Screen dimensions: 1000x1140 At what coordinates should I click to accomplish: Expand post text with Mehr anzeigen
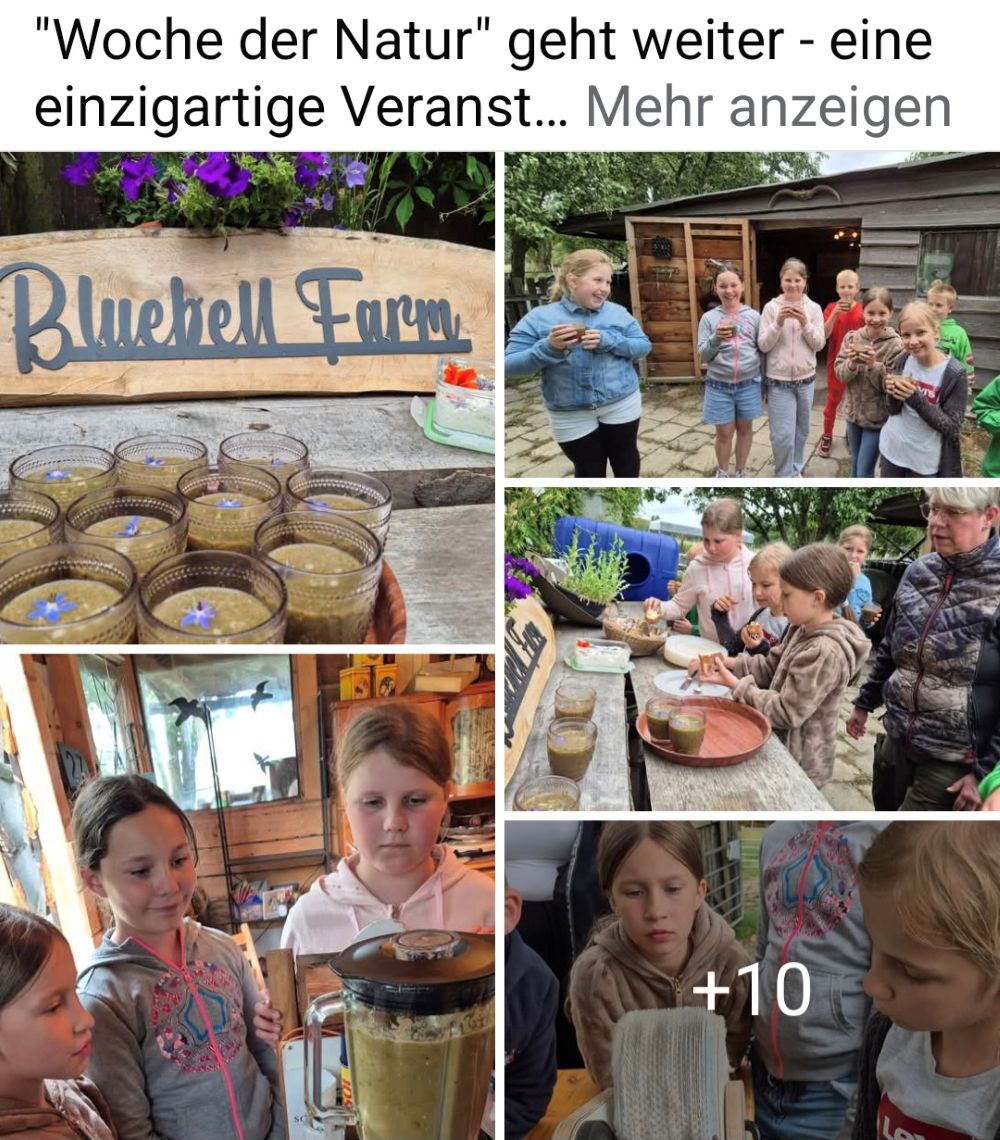(x=767, y=108)
